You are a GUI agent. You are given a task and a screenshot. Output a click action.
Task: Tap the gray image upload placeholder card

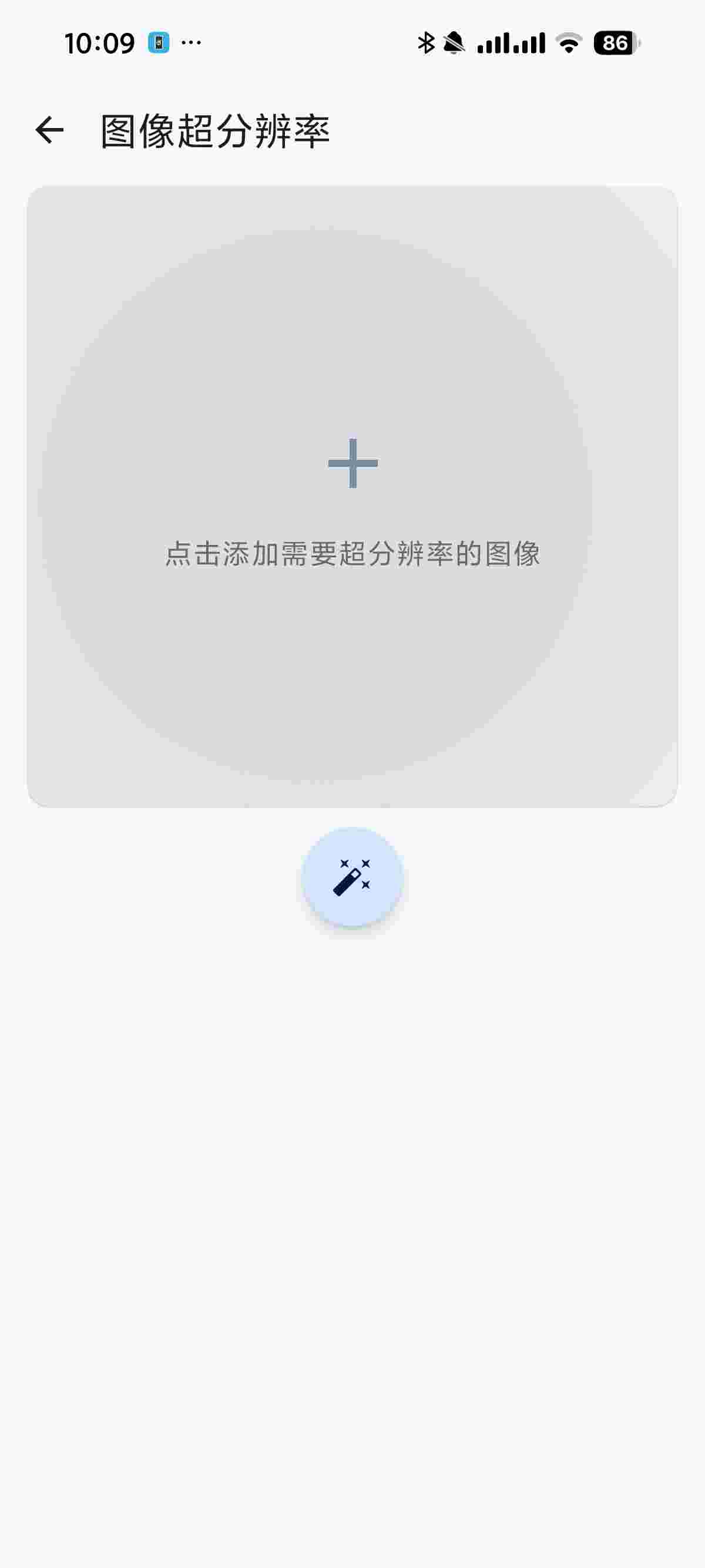(x=352, y=496)
